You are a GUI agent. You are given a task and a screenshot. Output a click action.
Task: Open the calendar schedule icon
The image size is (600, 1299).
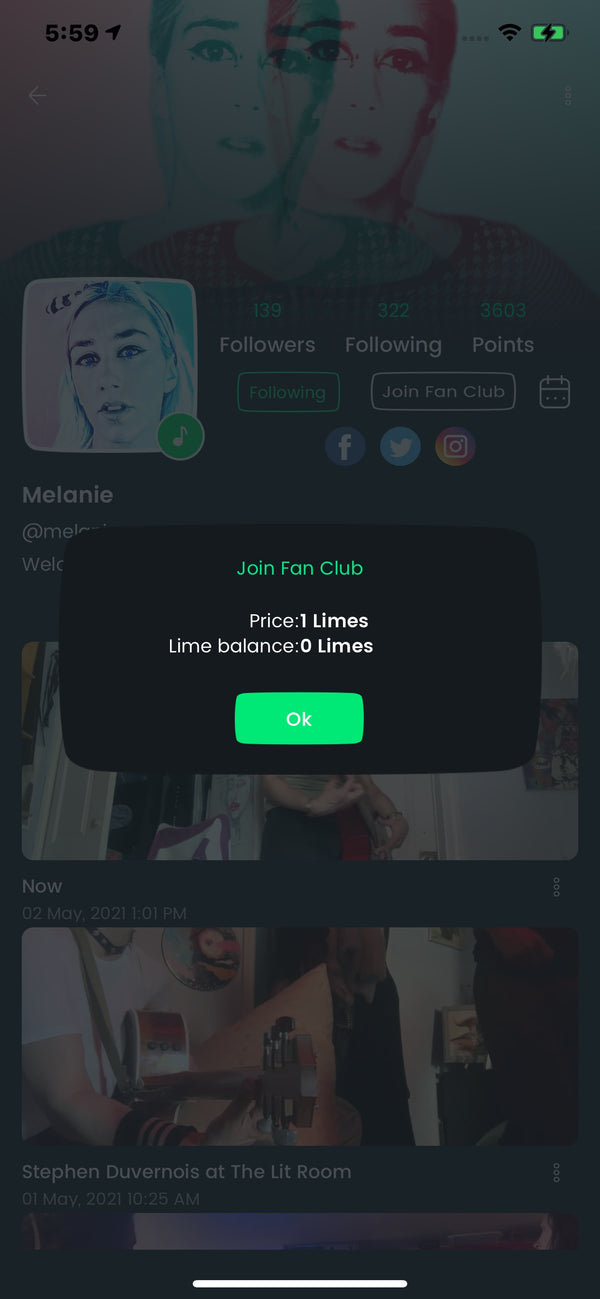pyautogui.click(x=554, y=392)
